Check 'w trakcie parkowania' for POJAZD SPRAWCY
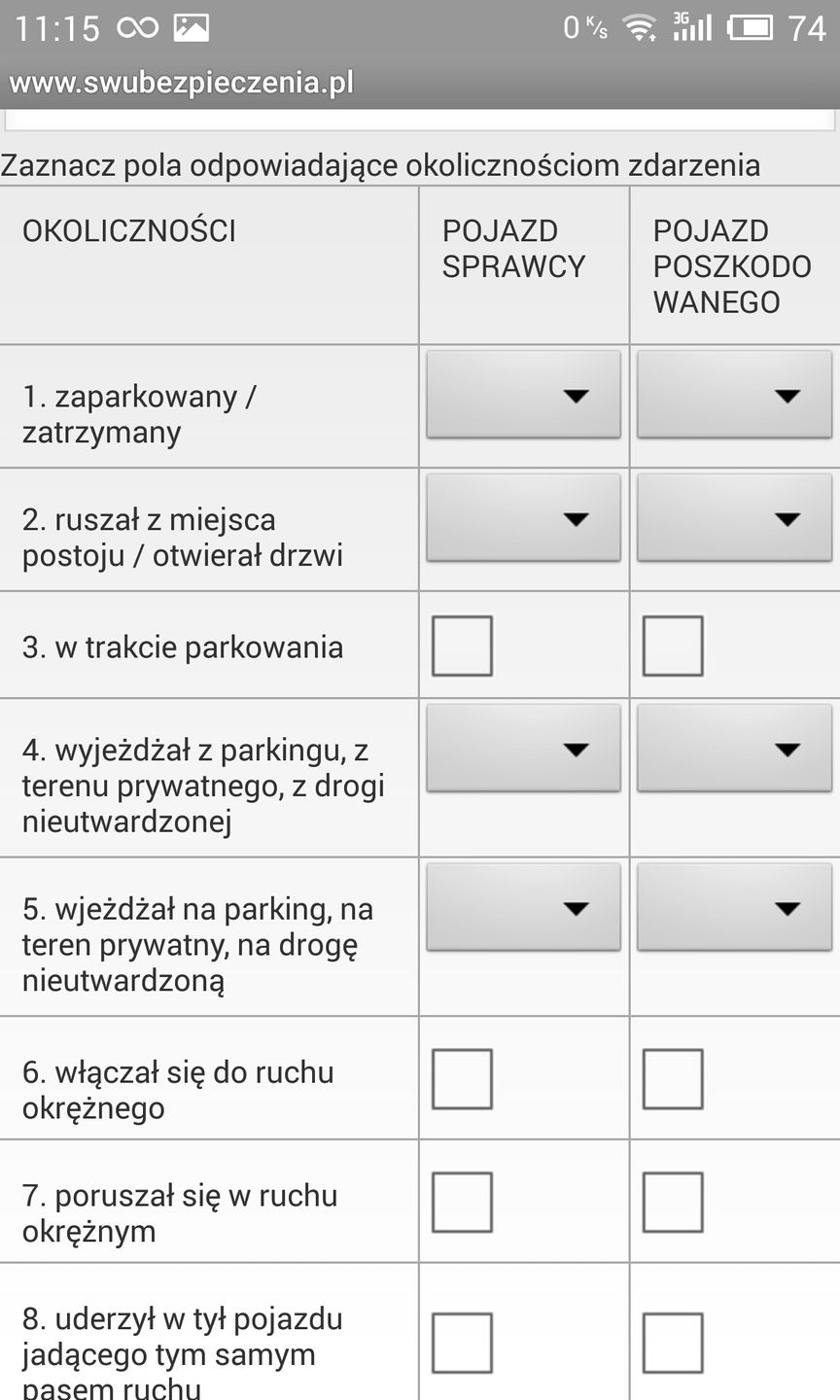Image resolution: width=840 pixels, height=1400 pixels. pos(462,645)
